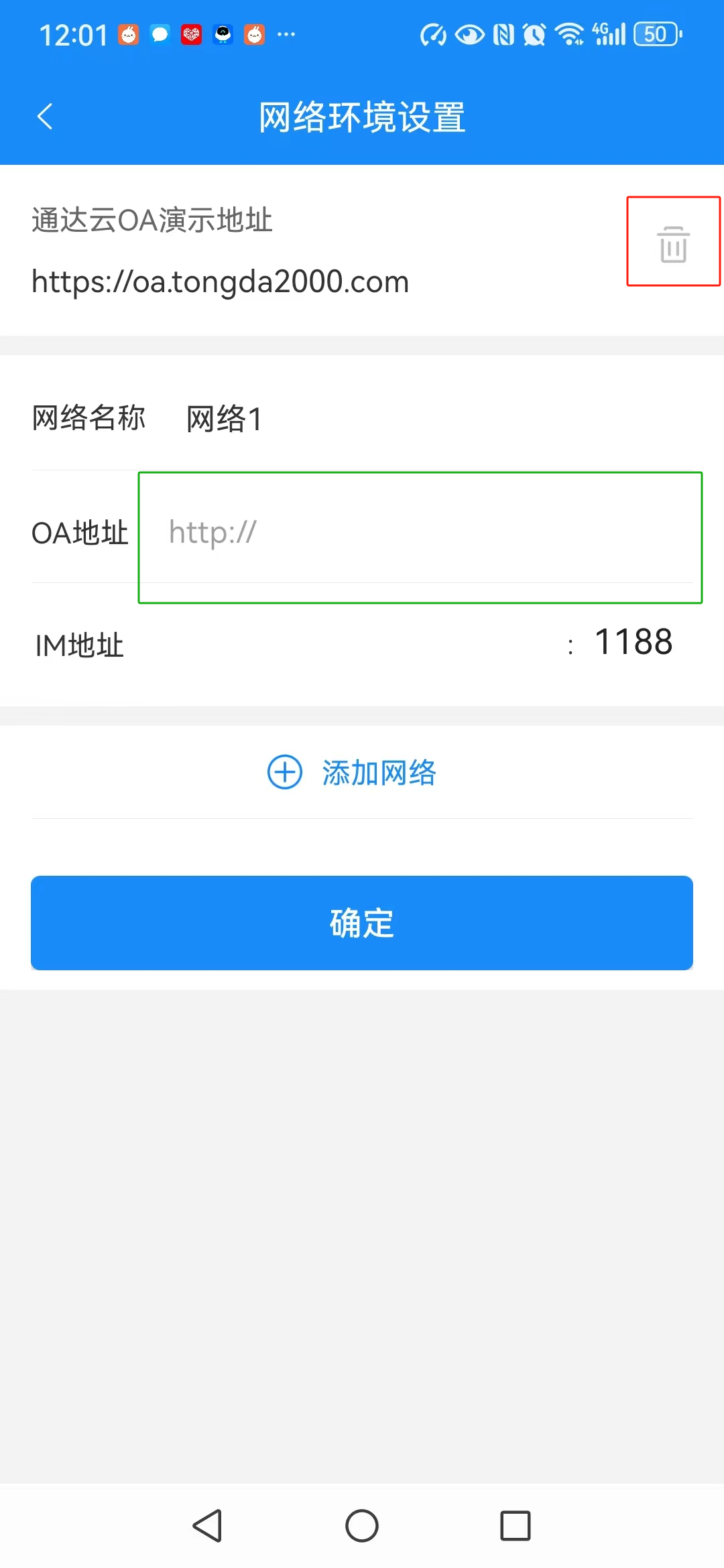Confirm settings with the 确定 button
Viewport: 724px width, 1568px height.
pos(362,923)
